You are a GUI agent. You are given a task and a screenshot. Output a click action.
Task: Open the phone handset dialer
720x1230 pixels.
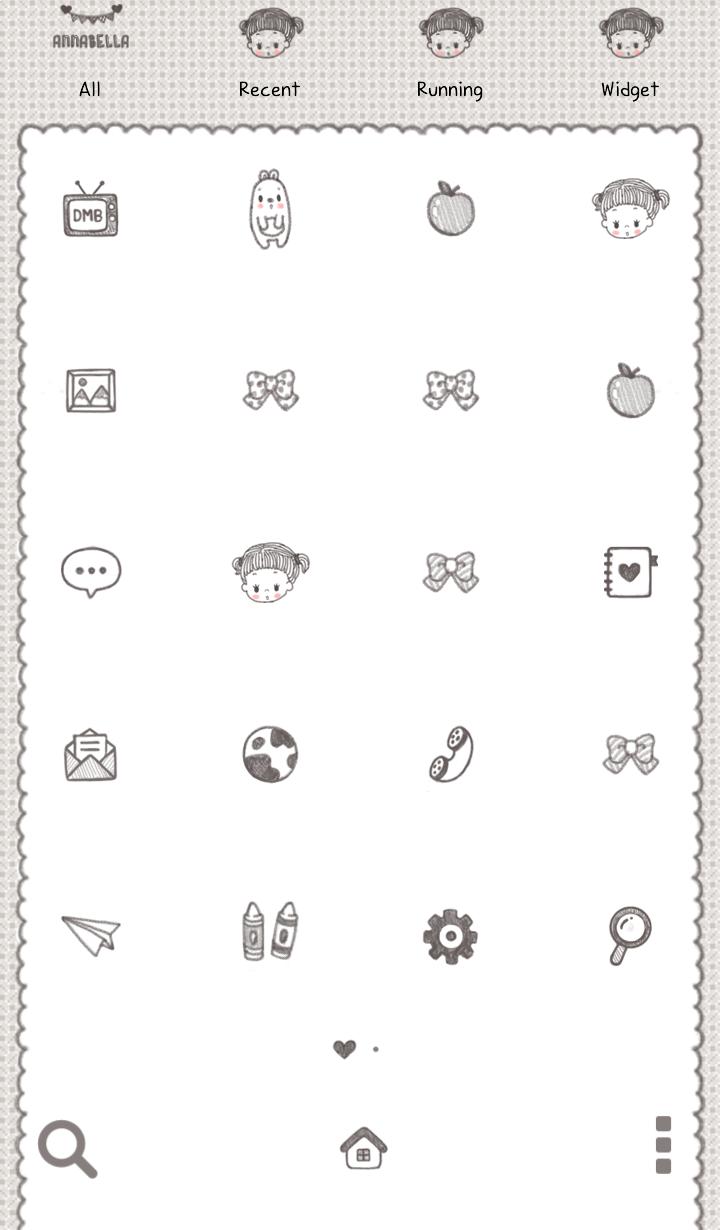(x=450, y=754)
